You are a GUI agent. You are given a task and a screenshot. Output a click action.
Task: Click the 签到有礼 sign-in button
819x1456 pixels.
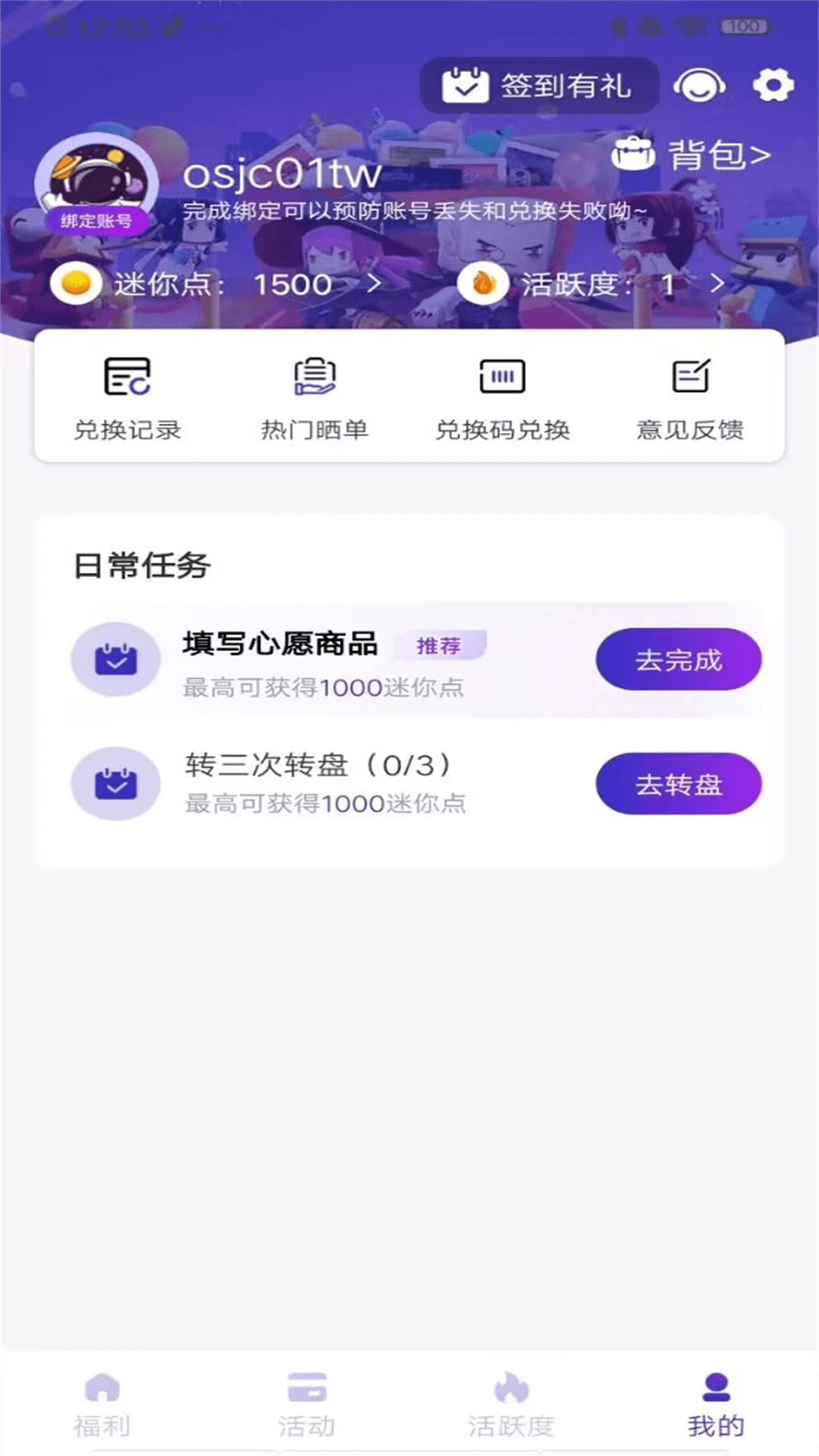538,85
